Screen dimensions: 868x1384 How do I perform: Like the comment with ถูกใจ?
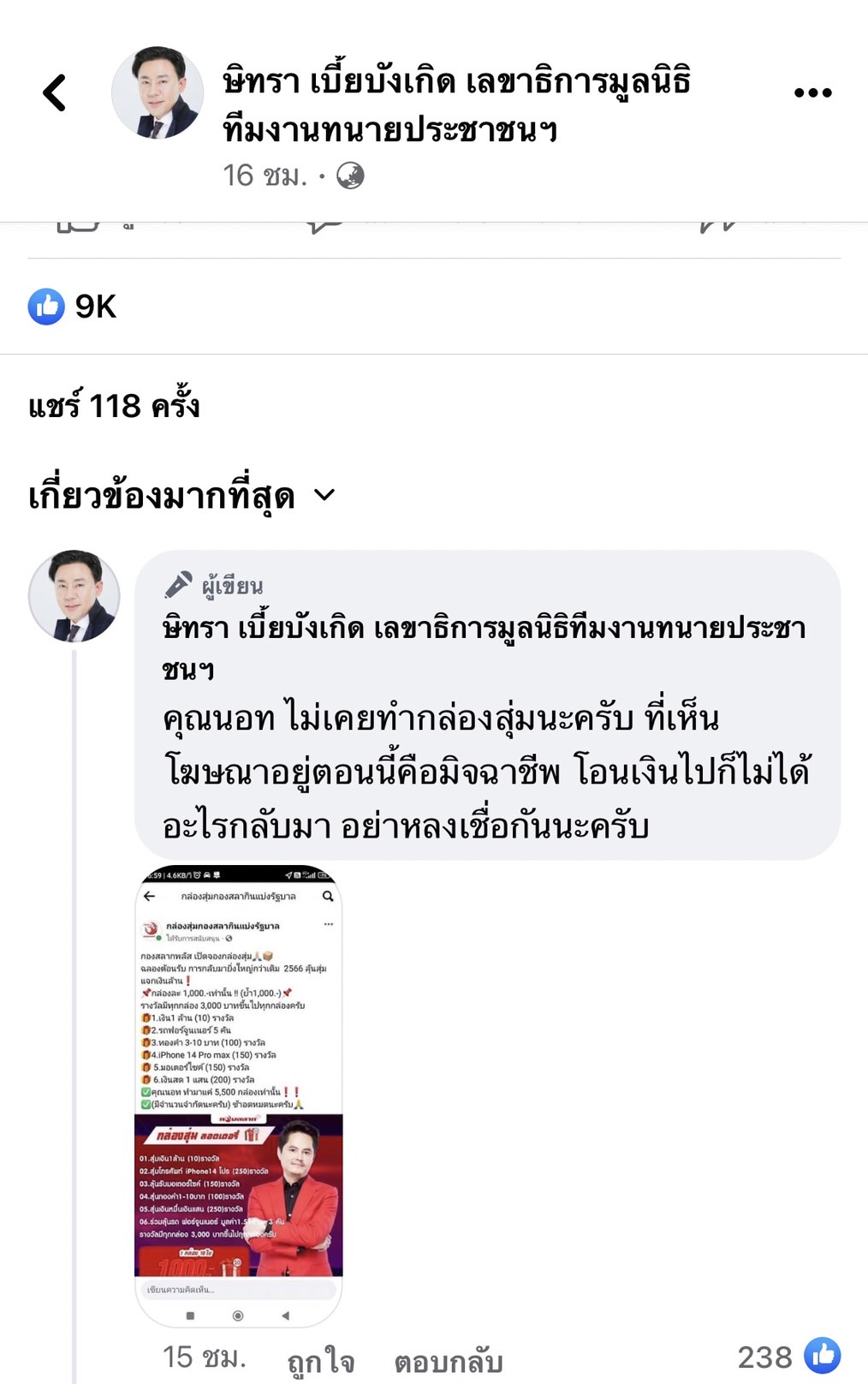click(x=320, y=1360)
